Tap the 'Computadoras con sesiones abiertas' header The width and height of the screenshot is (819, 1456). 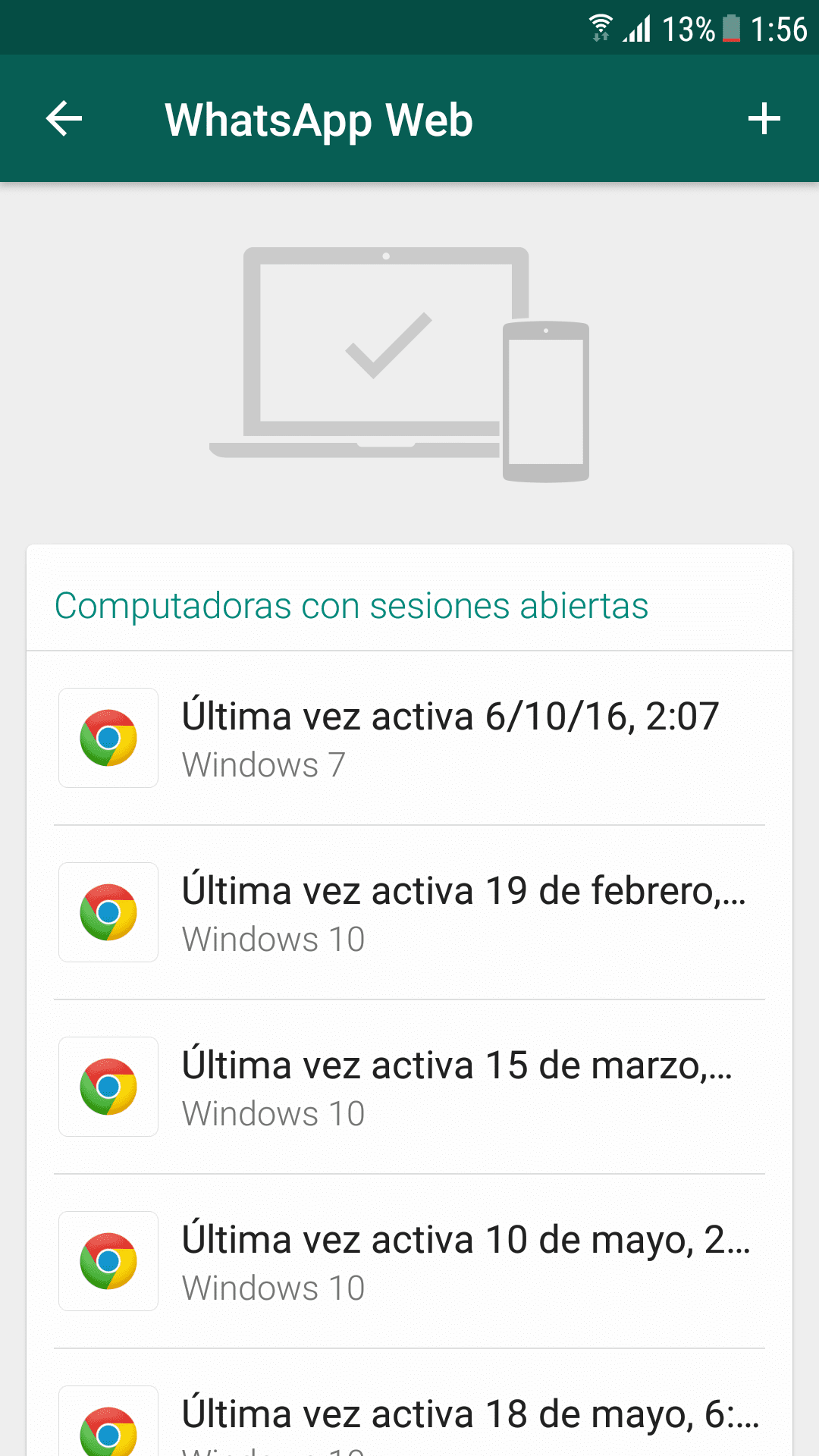tap(352, 604)
